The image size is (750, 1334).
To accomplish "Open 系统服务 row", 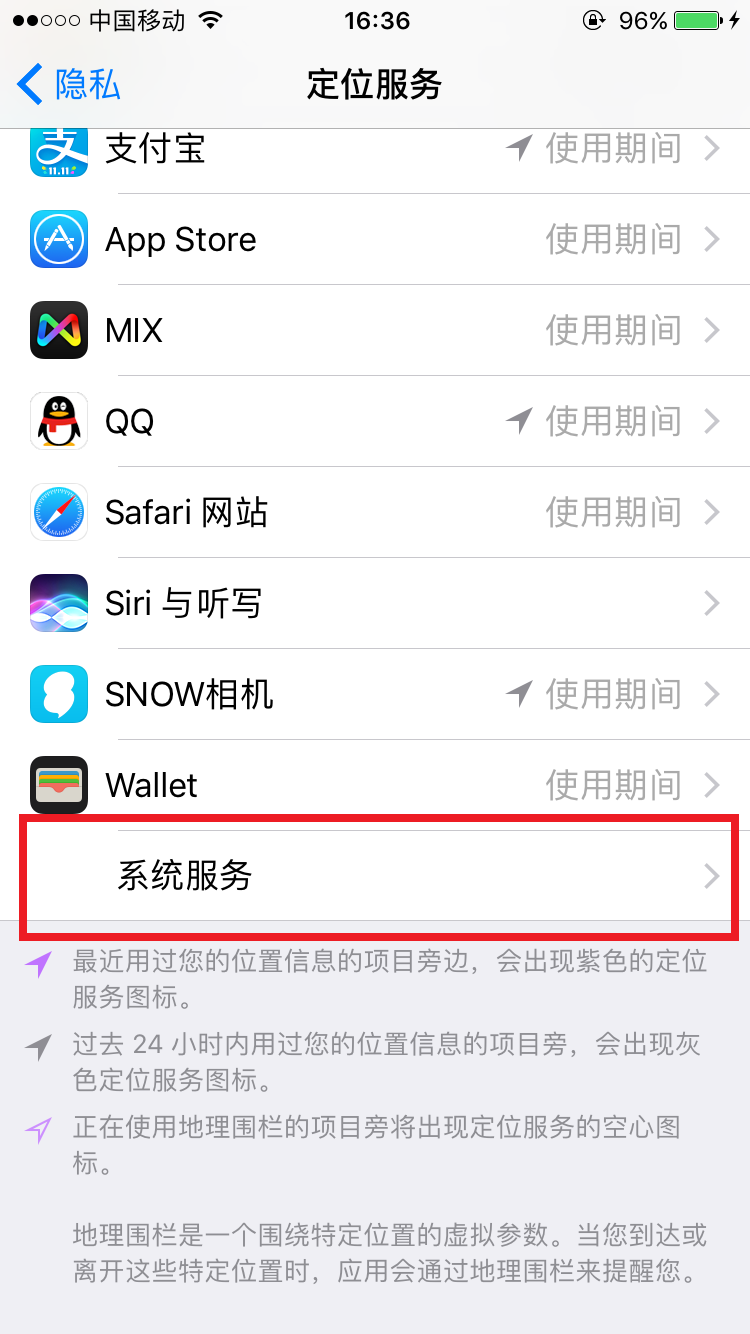I will (x=375, y=877).
